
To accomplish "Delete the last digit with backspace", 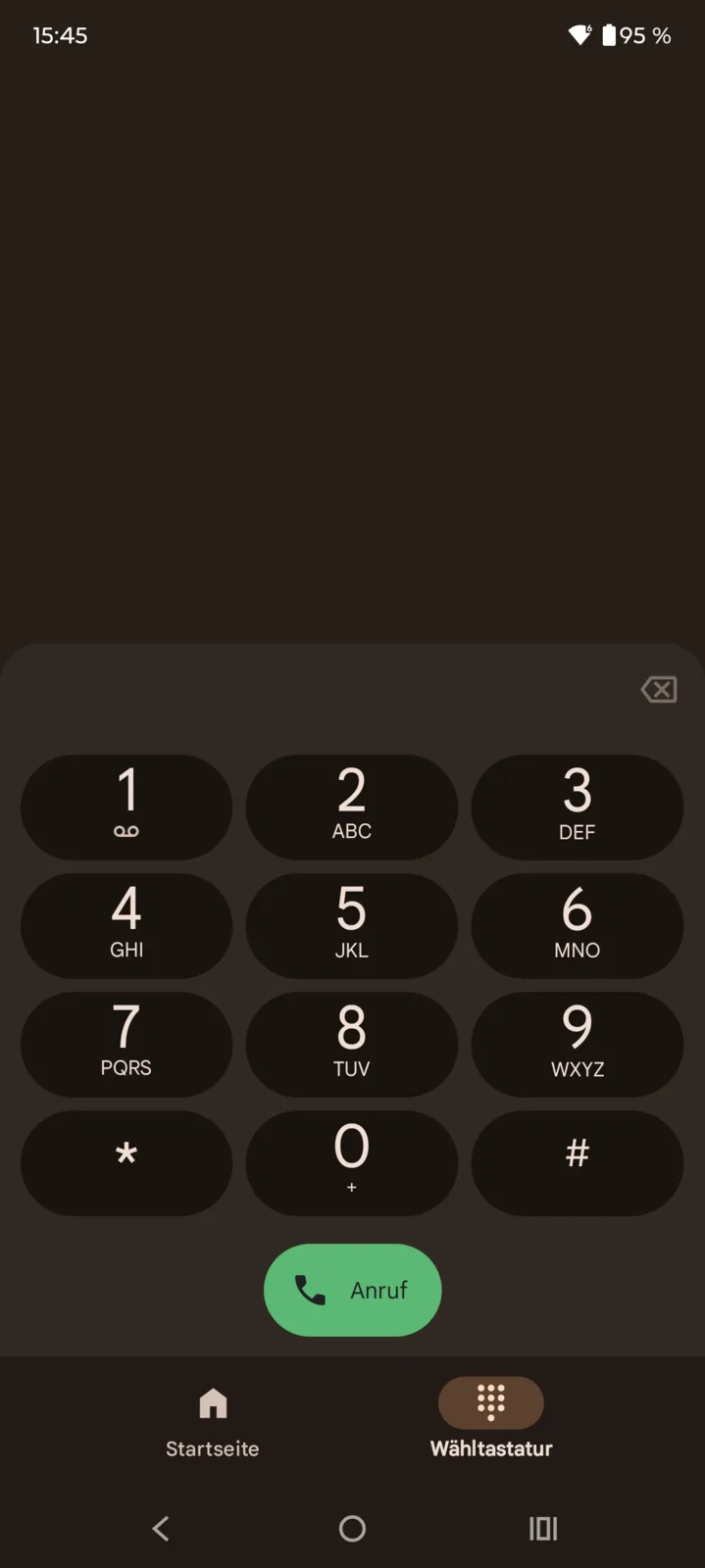I will point(659,690).
